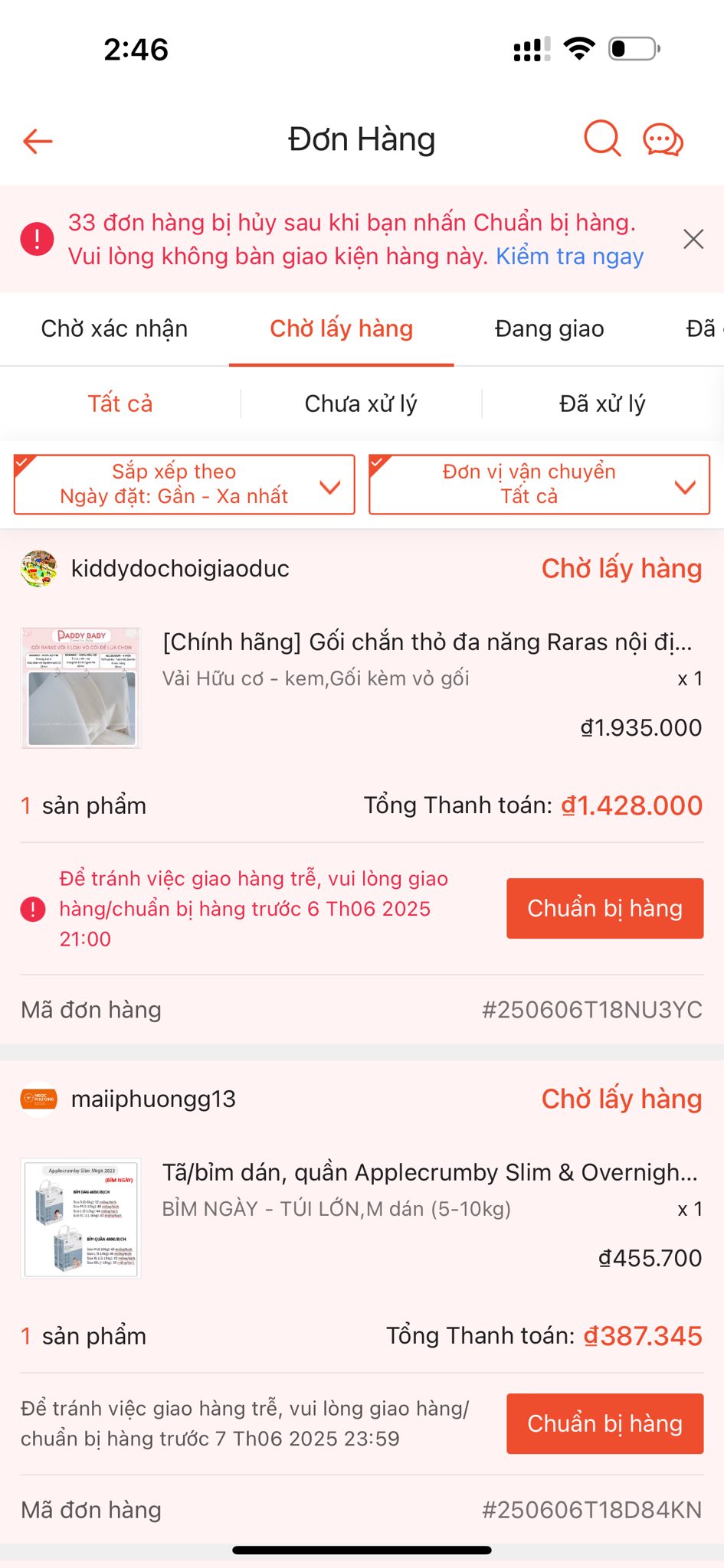Expand the Đơn vị vận chuyển dropdown
The width and height of the screenshot is (724, 1568).
point(539,484)
